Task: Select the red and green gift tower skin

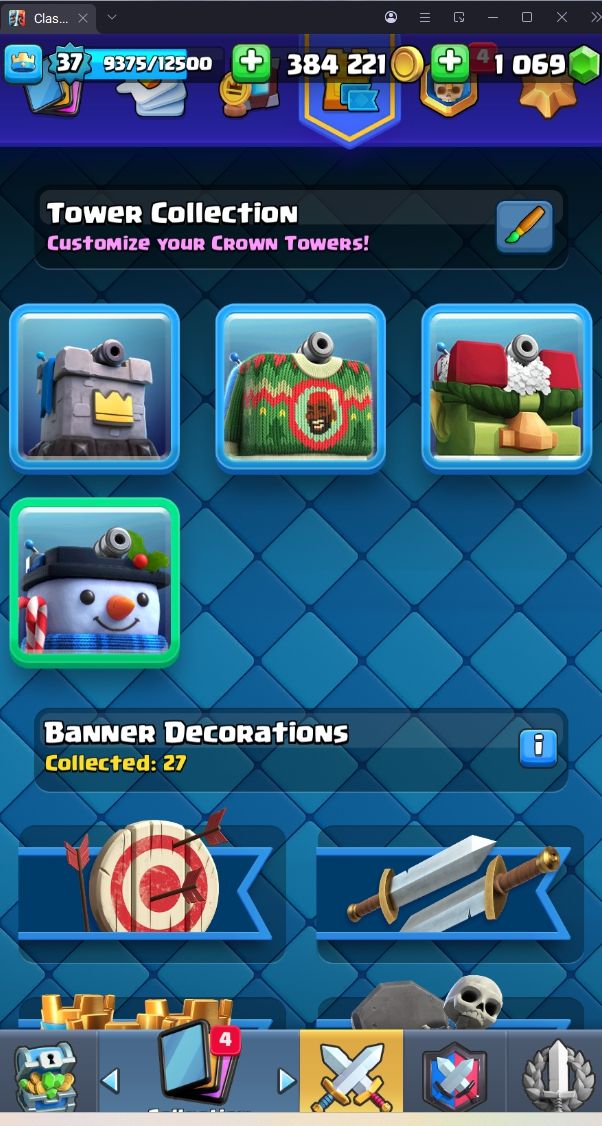Action: 507,388
